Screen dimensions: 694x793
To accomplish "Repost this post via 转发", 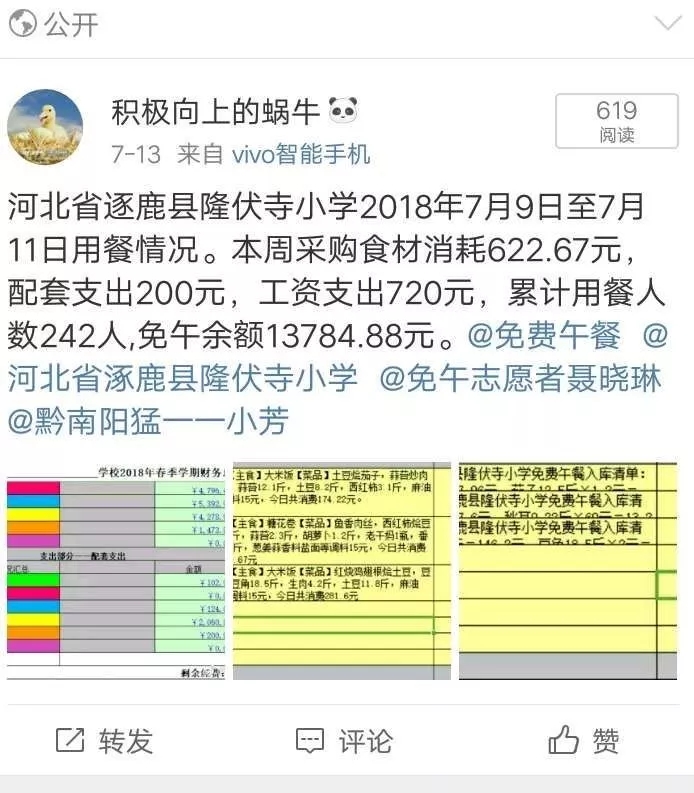I will click(106, 741).
